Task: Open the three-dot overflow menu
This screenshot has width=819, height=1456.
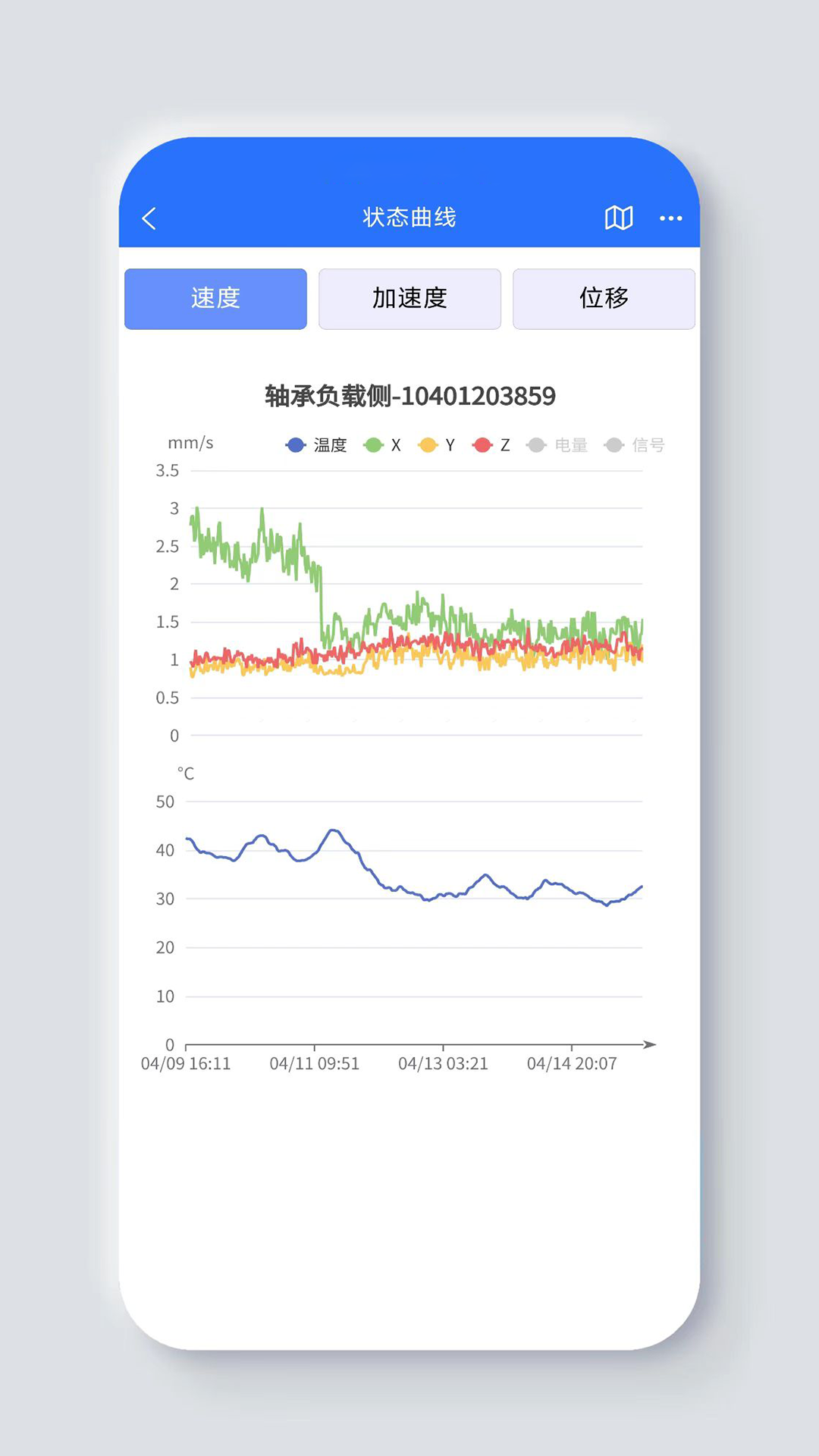Action: (x=670, y=218)
